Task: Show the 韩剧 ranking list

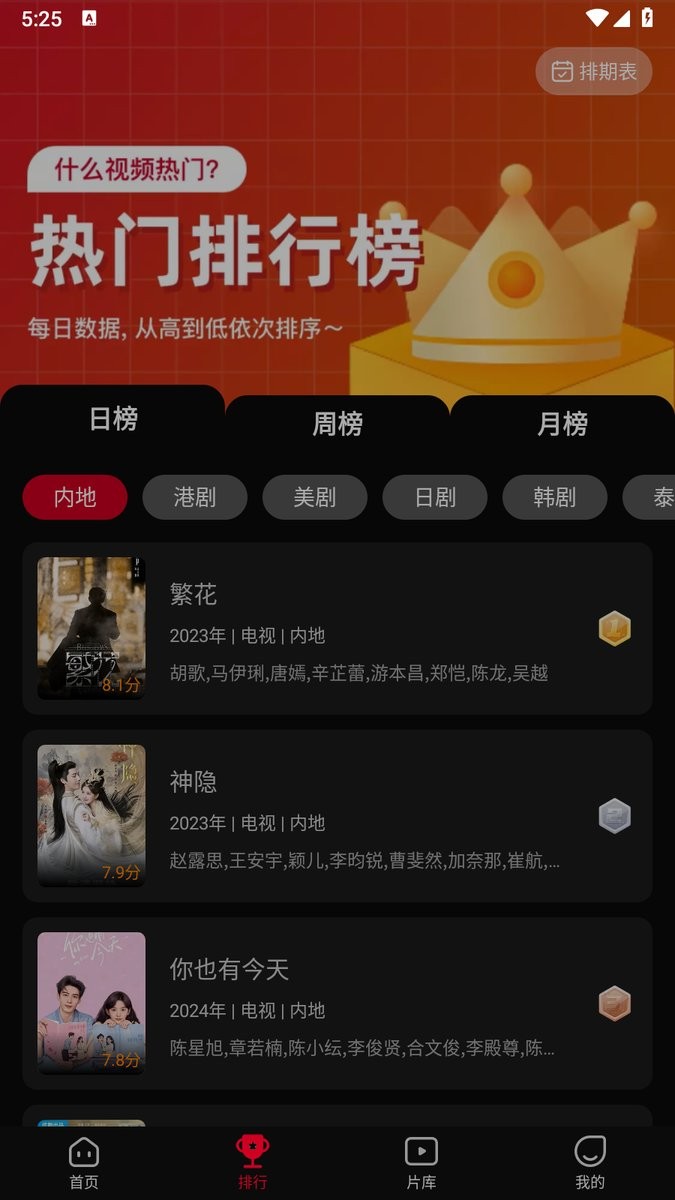Action: click(x=555, y=497)
